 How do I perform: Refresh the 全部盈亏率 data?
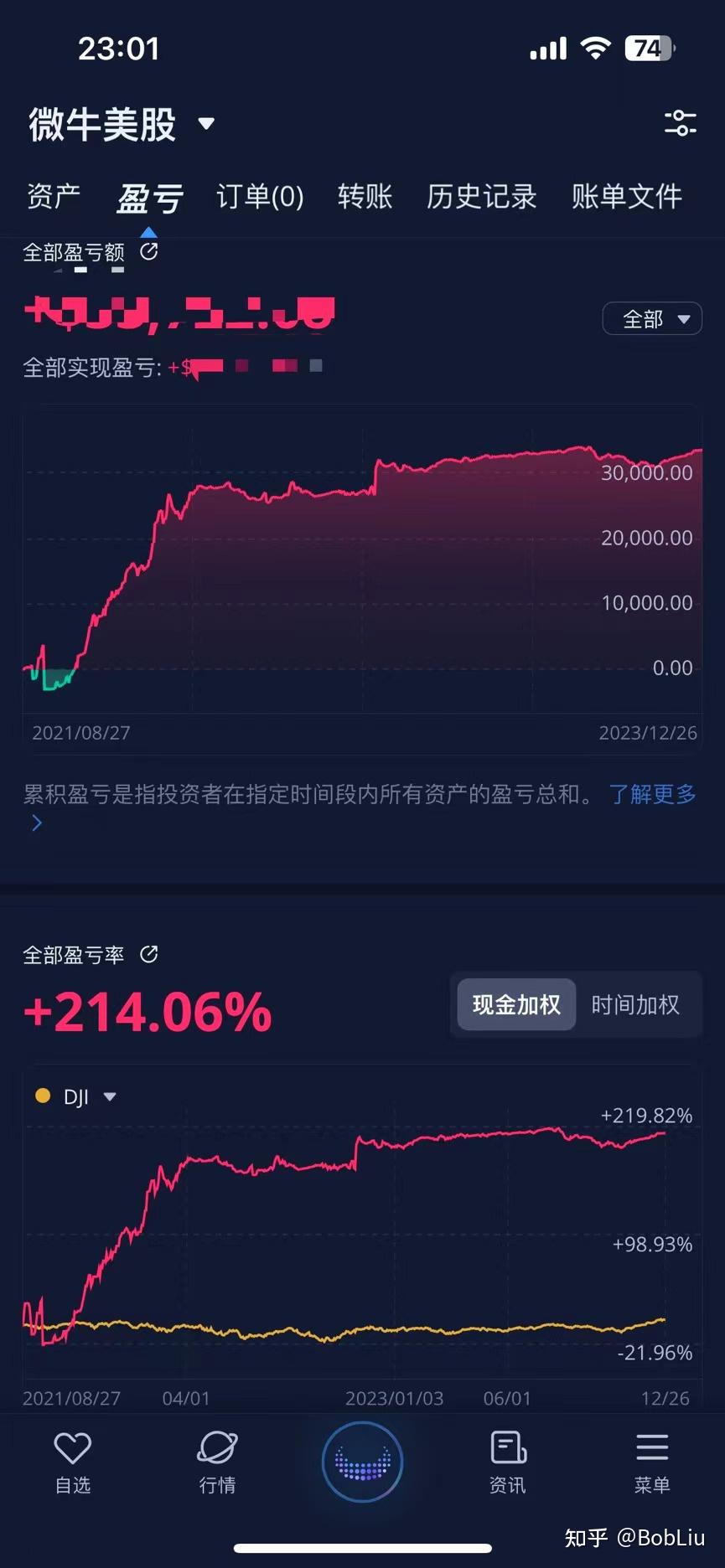(149, 953)
